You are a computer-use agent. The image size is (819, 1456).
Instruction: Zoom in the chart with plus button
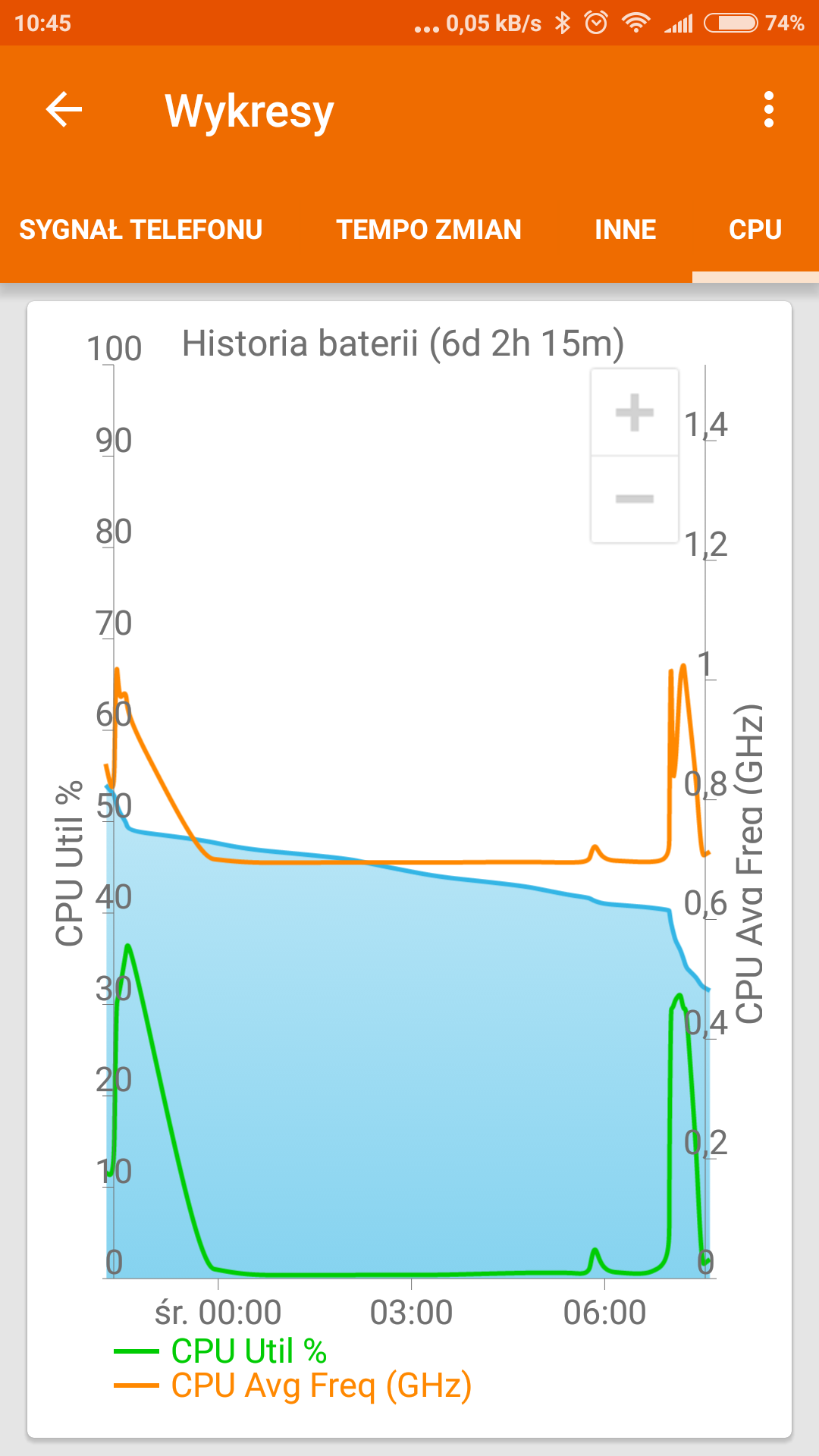point(635,413)
